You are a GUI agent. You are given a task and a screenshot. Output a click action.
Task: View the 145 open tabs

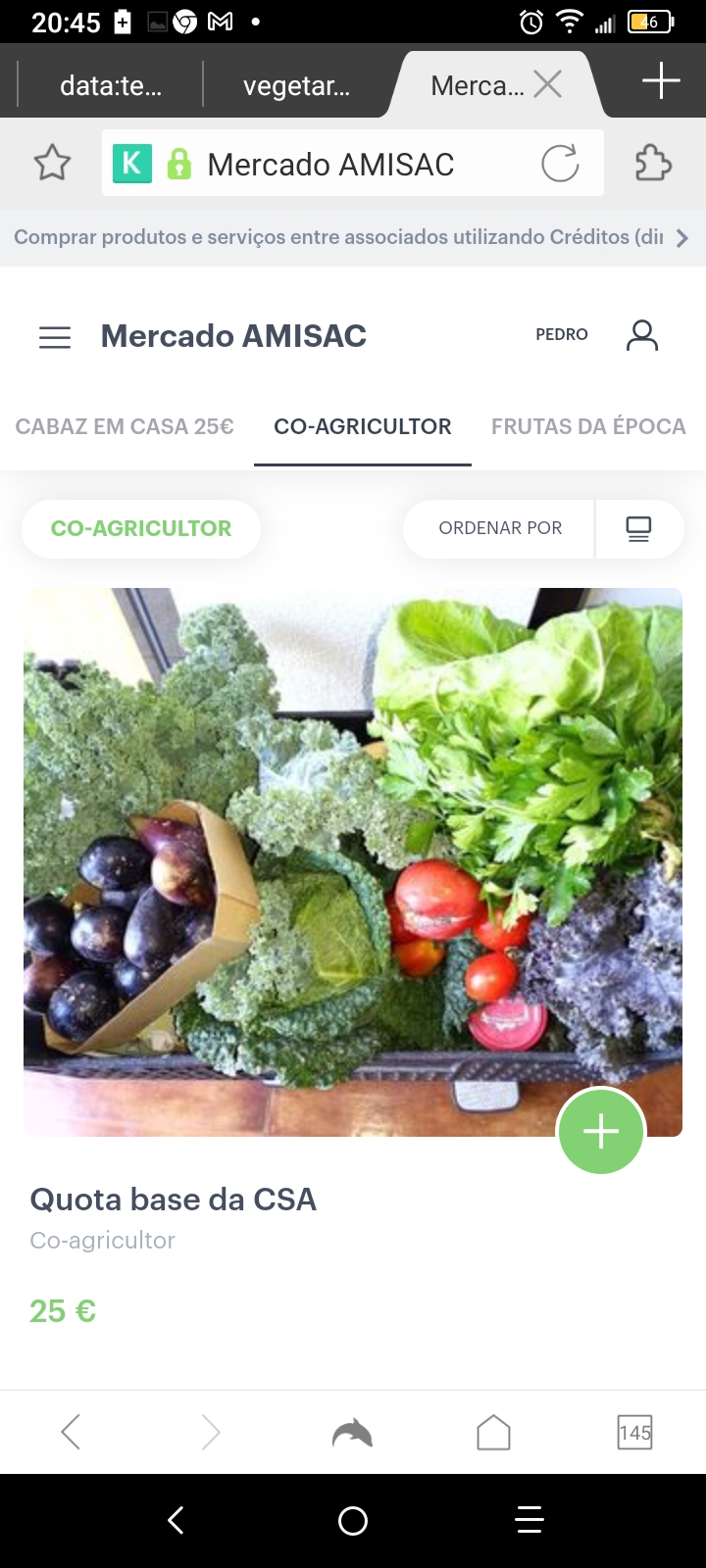click(634, 1433)
